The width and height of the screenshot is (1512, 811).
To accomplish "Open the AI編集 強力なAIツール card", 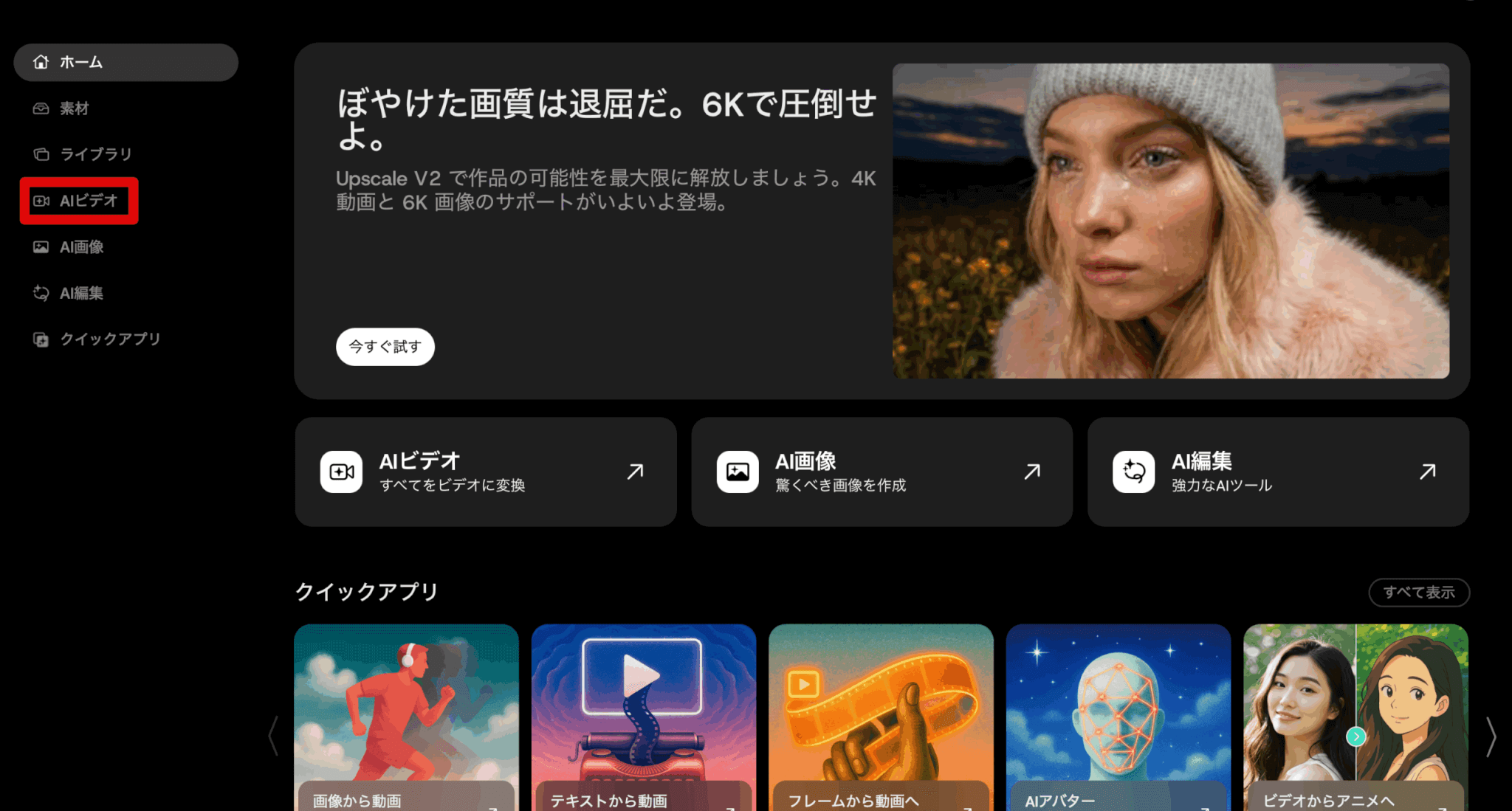I will 1278,472.
